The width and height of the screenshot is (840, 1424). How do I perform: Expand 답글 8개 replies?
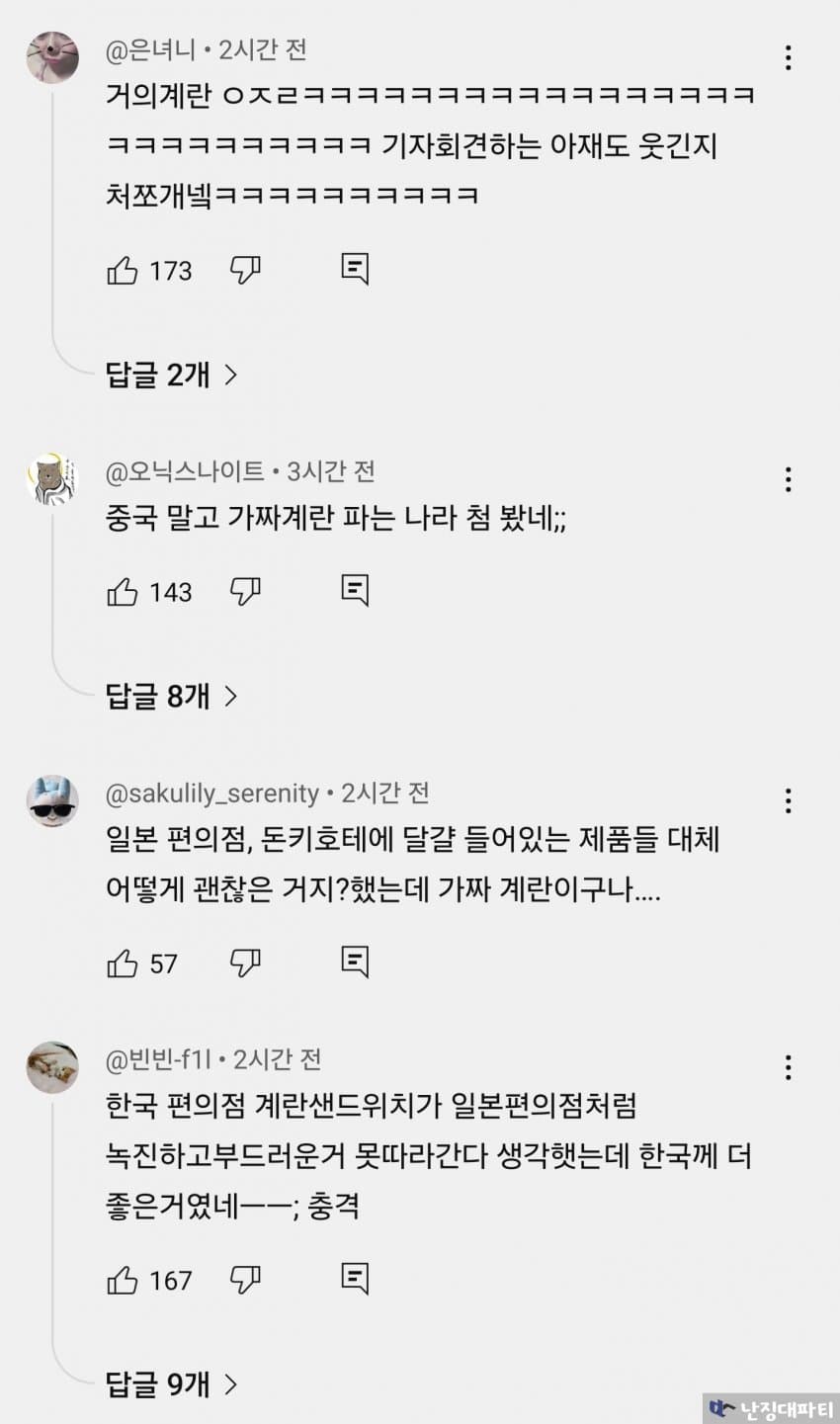coord(171,697)
